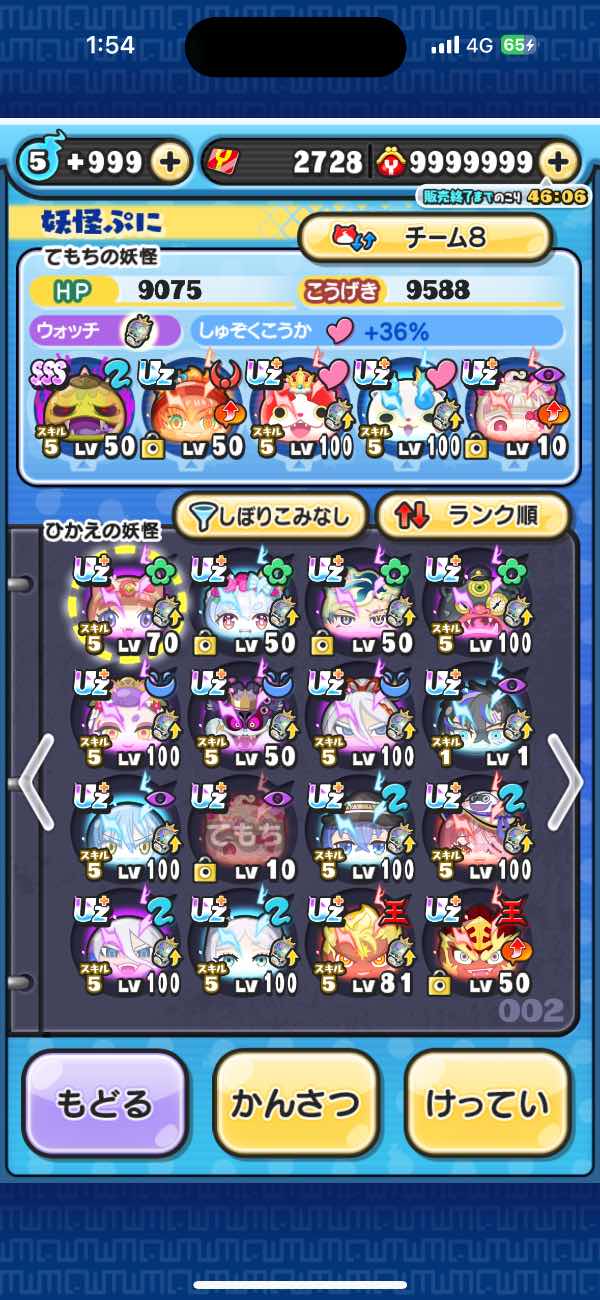This screenshot has height=1300, width=600.
Task: Add more Y-money with the plus button
Action: (x=560, y=162)
